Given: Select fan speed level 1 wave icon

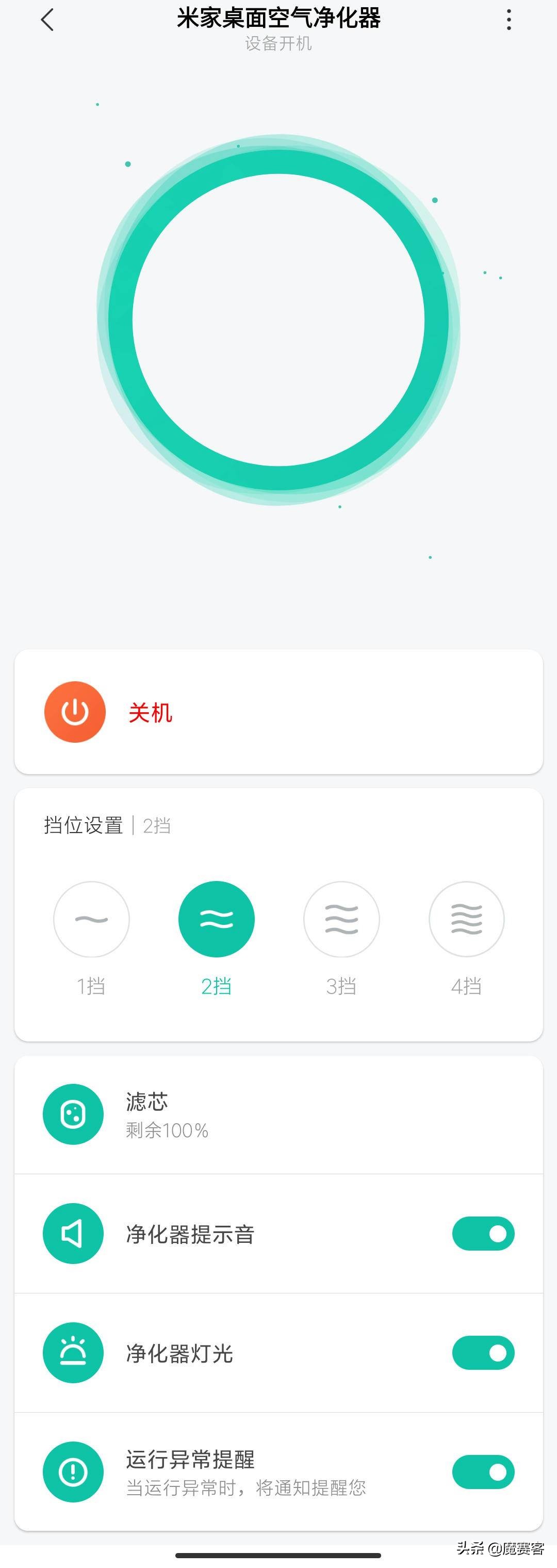Looking at the screenshot, I should pyautogui.click(x=91, y=919).
